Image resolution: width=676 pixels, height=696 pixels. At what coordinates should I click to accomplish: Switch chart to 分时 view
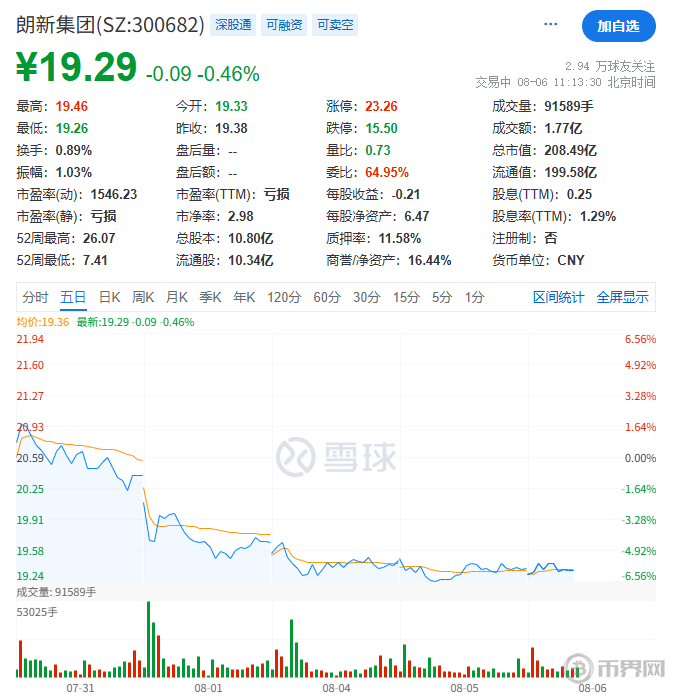click(x=35, y=297)
